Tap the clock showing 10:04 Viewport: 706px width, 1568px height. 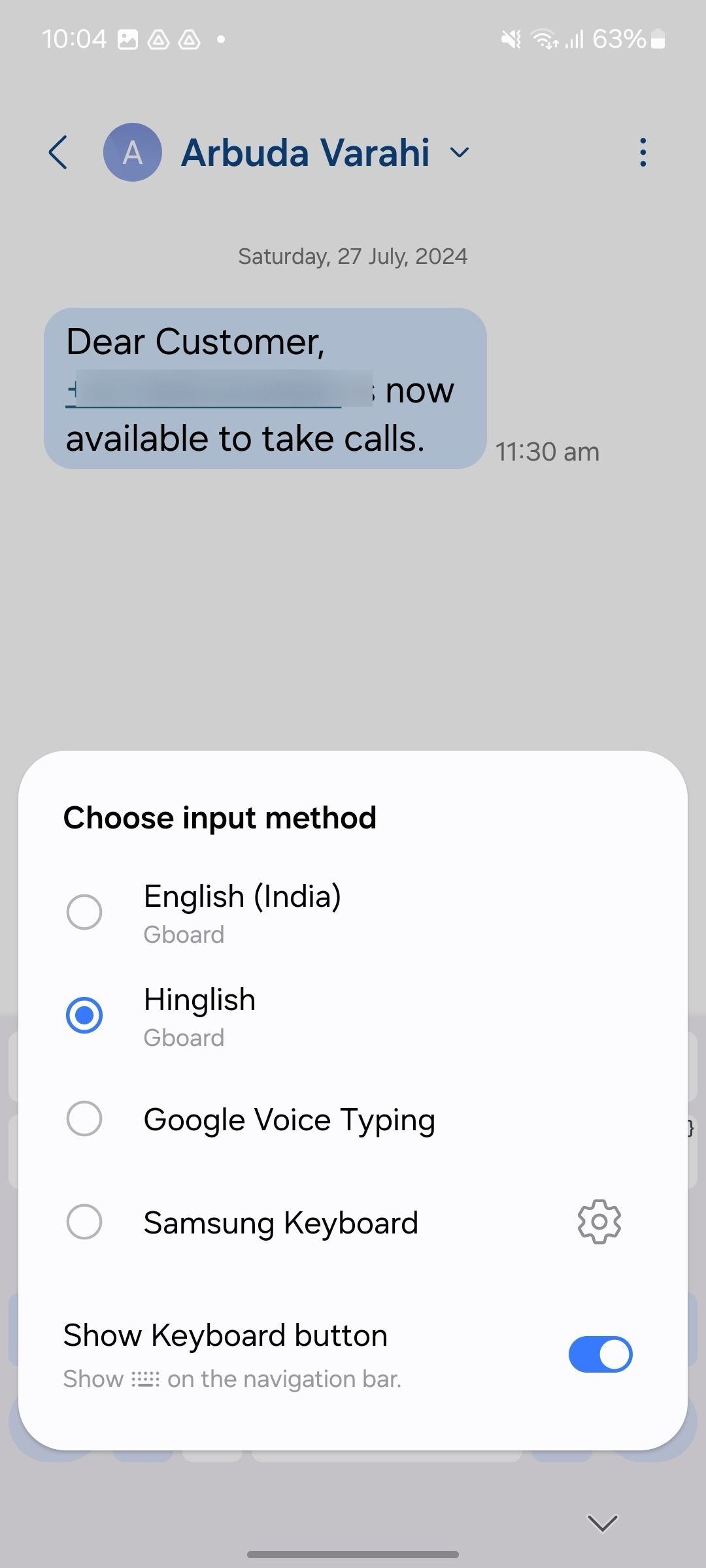click(x=76, y=38)
